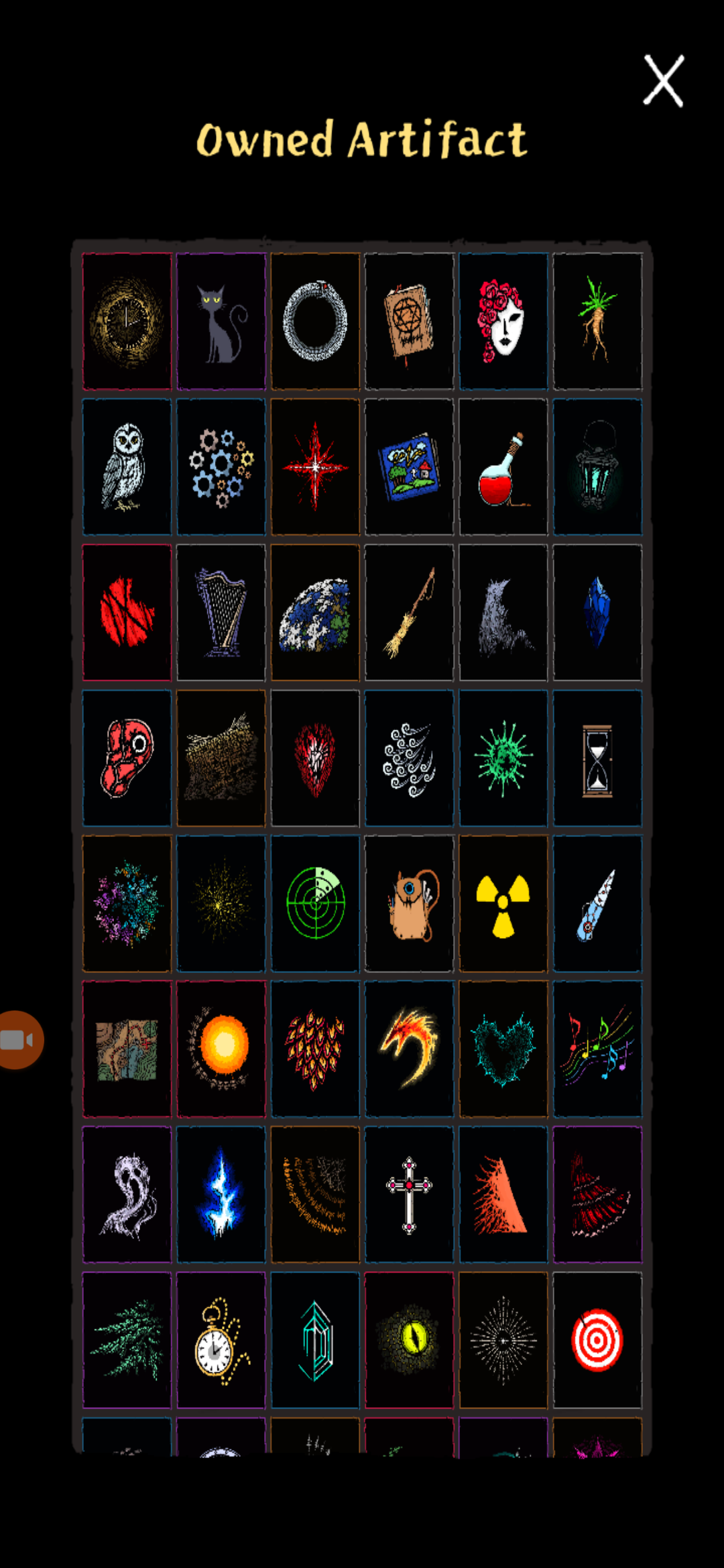Select the green radar artifact
This screenshot has width=724, height=1568.
315,904
